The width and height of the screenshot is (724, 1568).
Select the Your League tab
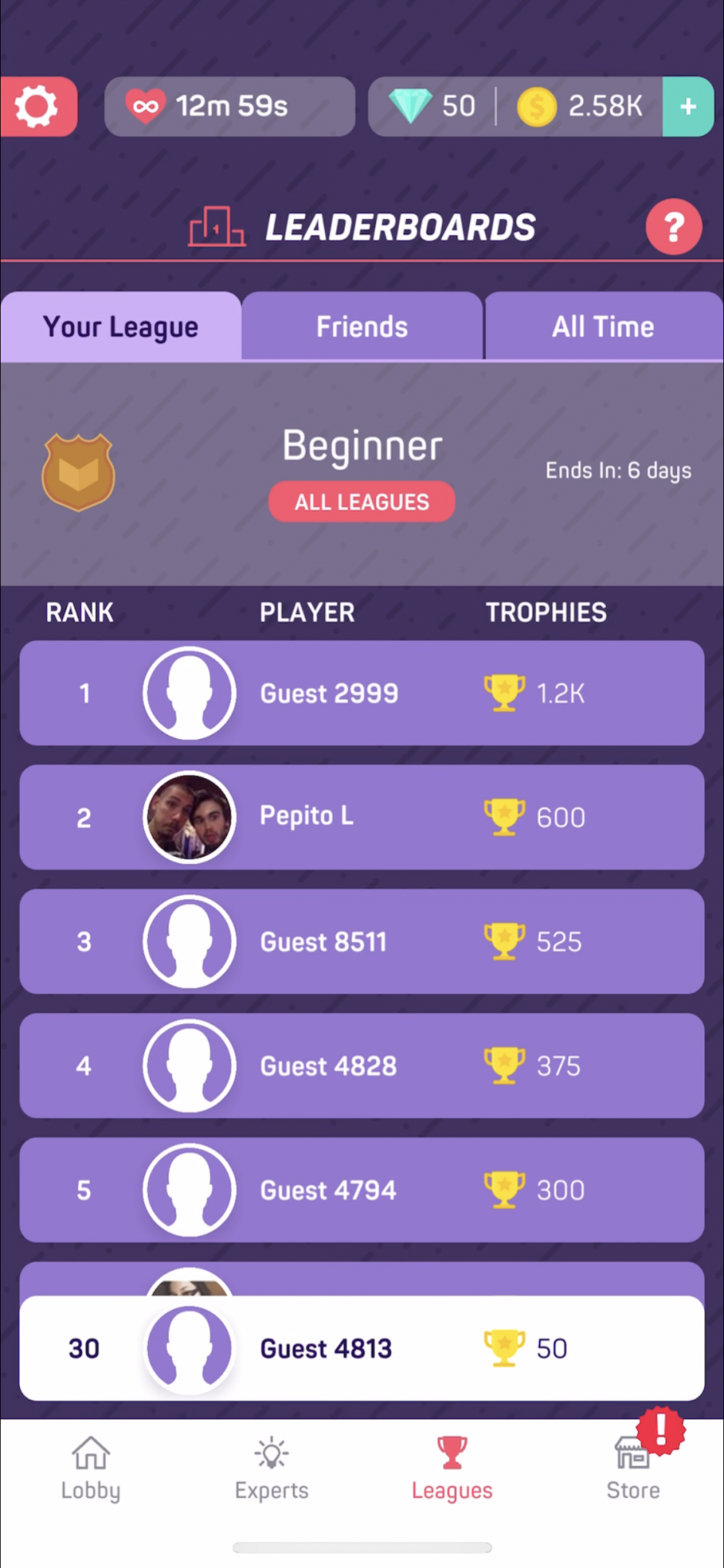coord(120,326)
